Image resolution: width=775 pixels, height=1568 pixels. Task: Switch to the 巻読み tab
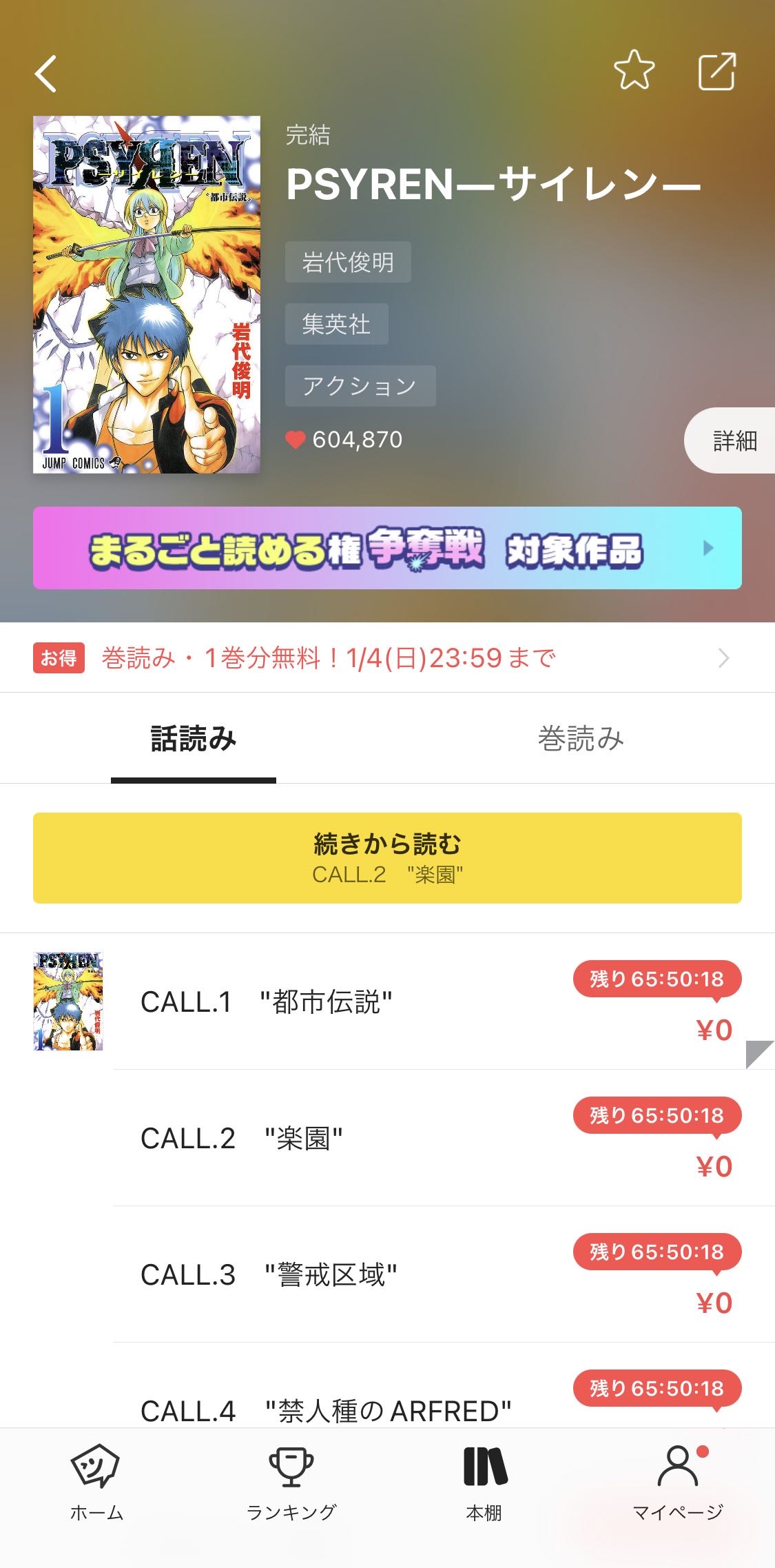pyautogui.click(x=581, y=739)
